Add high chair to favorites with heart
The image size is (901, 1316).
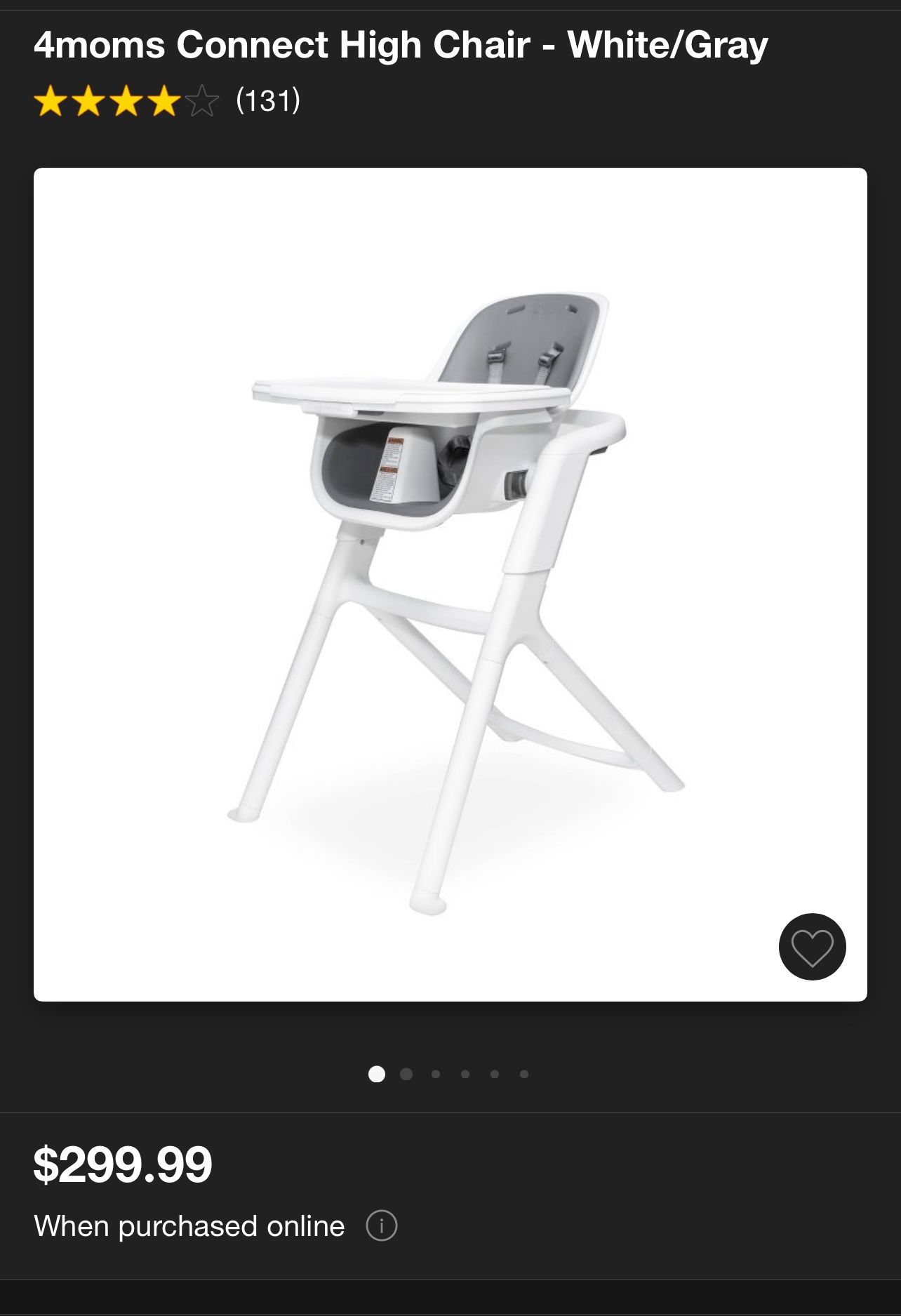click(812, 947)
